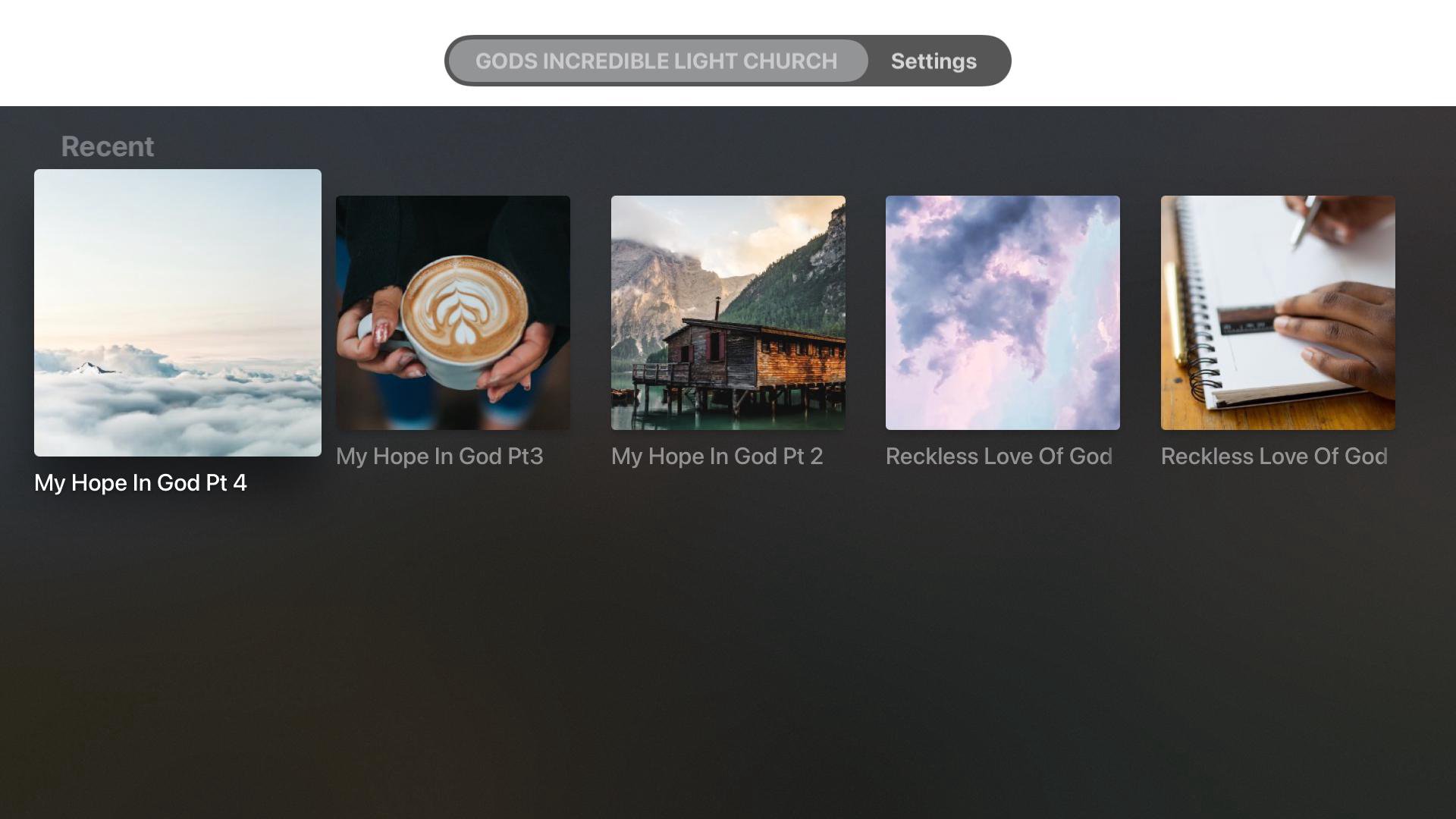Open My Hope In God Pt 4
The image size is (1456, 819).
click(x=177, y=312)
